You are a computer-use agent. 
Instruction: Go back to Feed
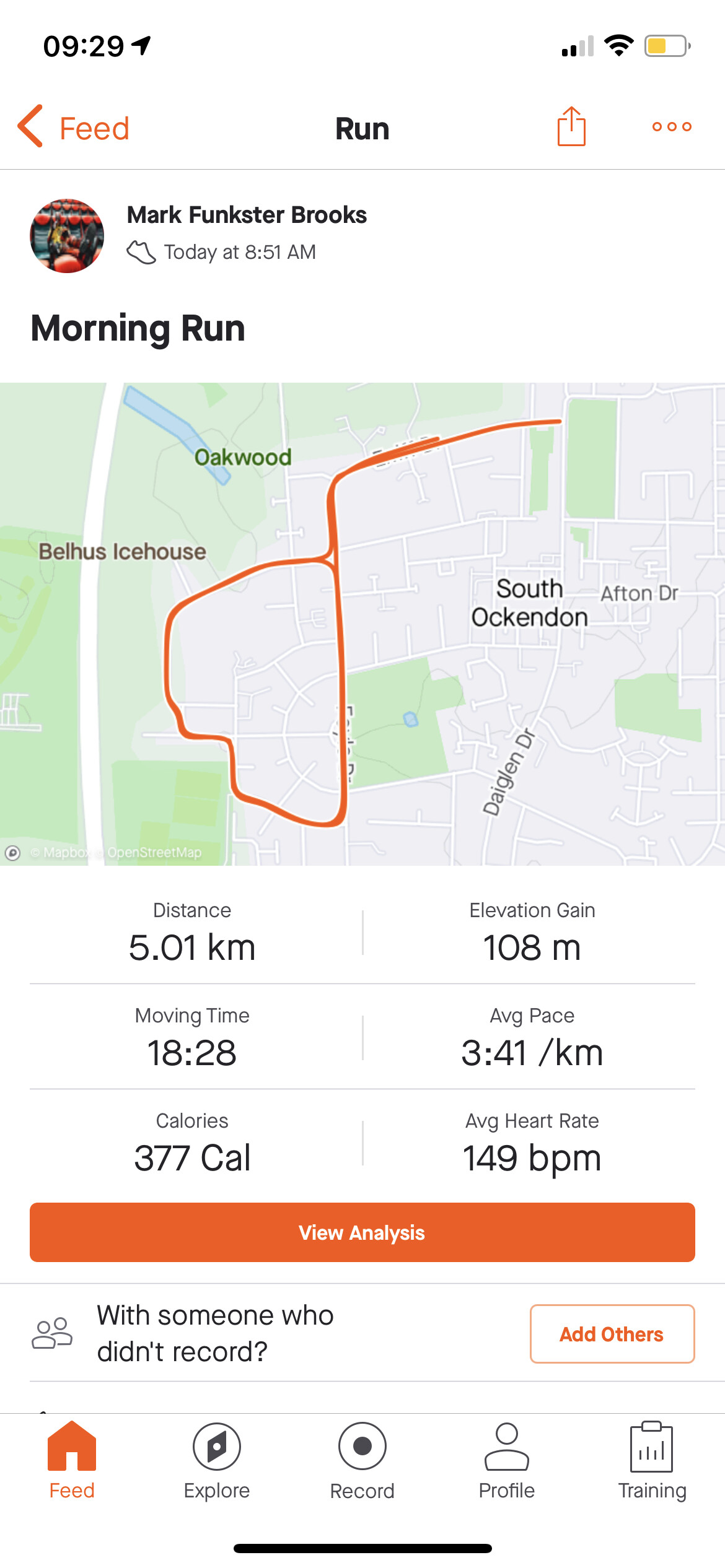pyautogui.click(x=74, y=128)
